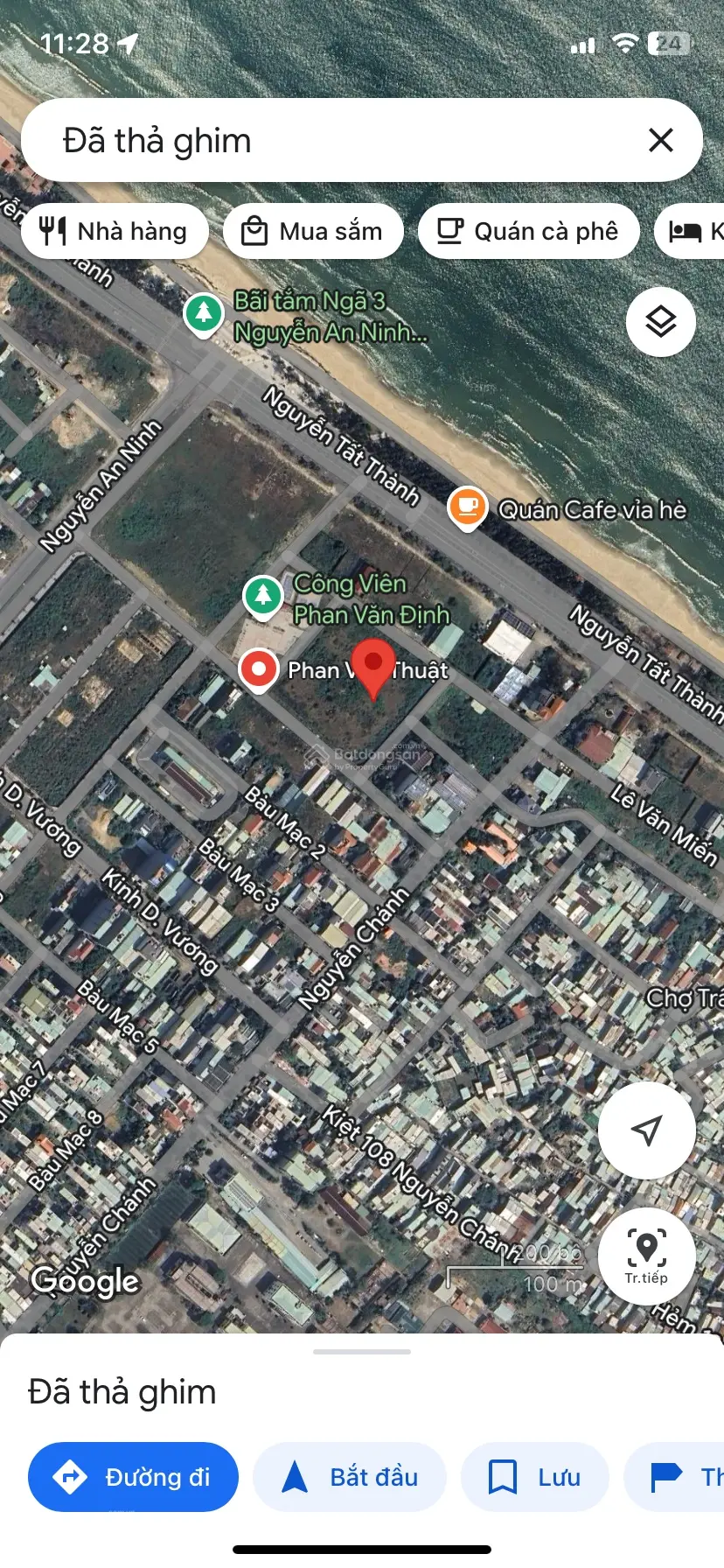The height and width of the screenshot is (1568, 724).
Task: Open the 'Tr.tiếp' live view button
Action: tap(647, 1256)
